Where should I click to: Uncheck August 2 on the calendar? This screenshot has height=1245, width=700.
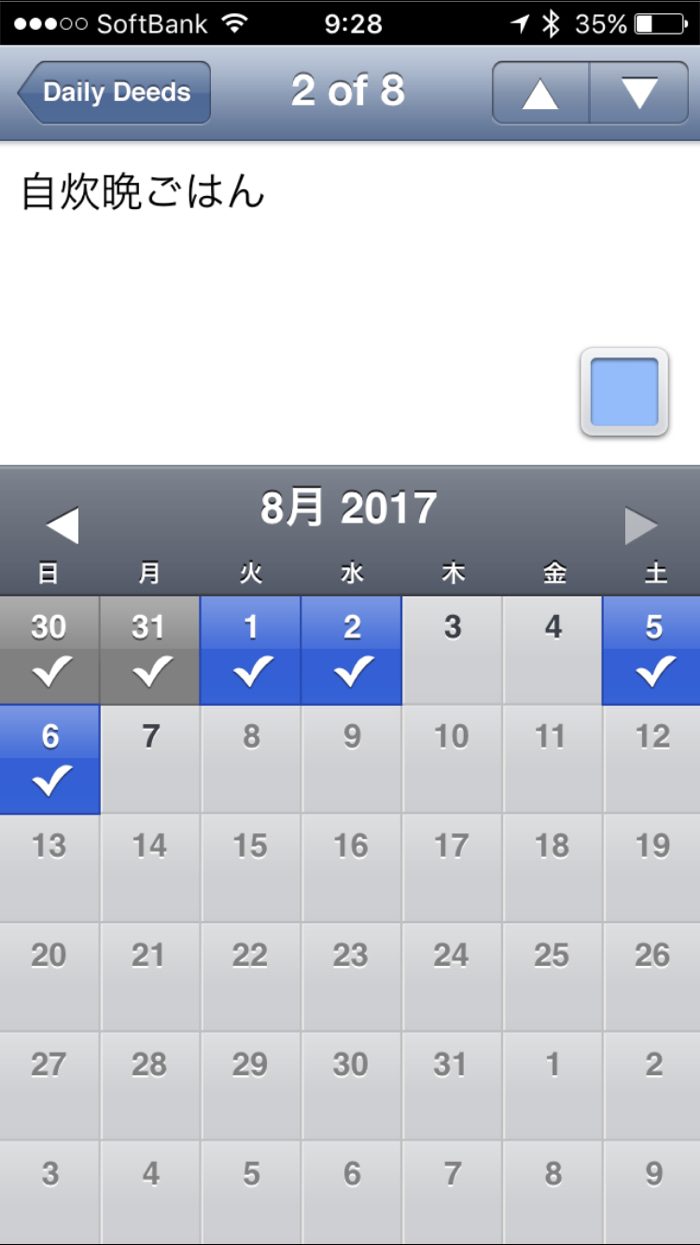point(352,651)
